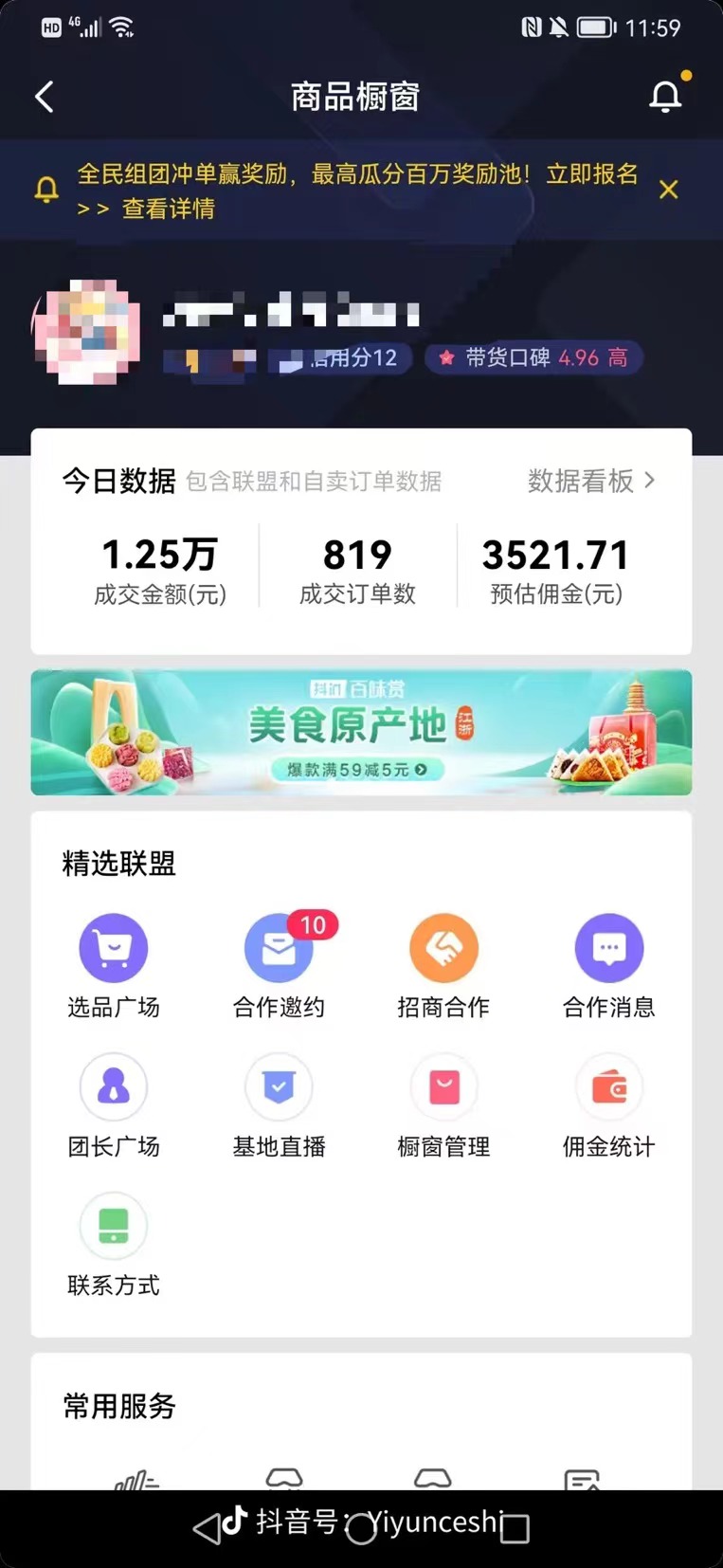Open the 美食原产地 promotional banner
This screenshot has height=1568, width=723.
(361, 732)
